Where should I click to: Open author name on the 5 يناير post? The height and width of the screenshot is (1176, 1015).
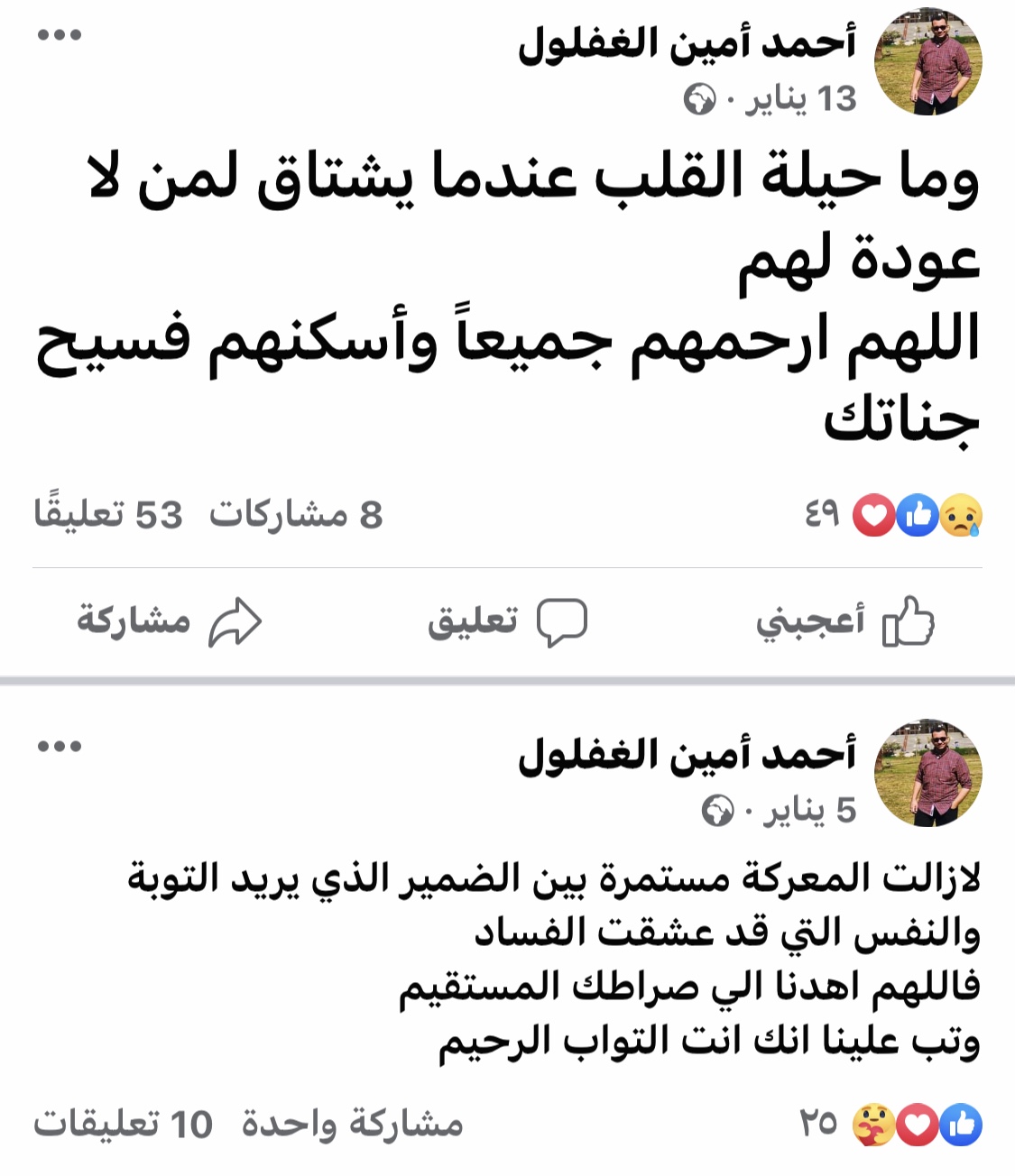[x=687, y=754]
